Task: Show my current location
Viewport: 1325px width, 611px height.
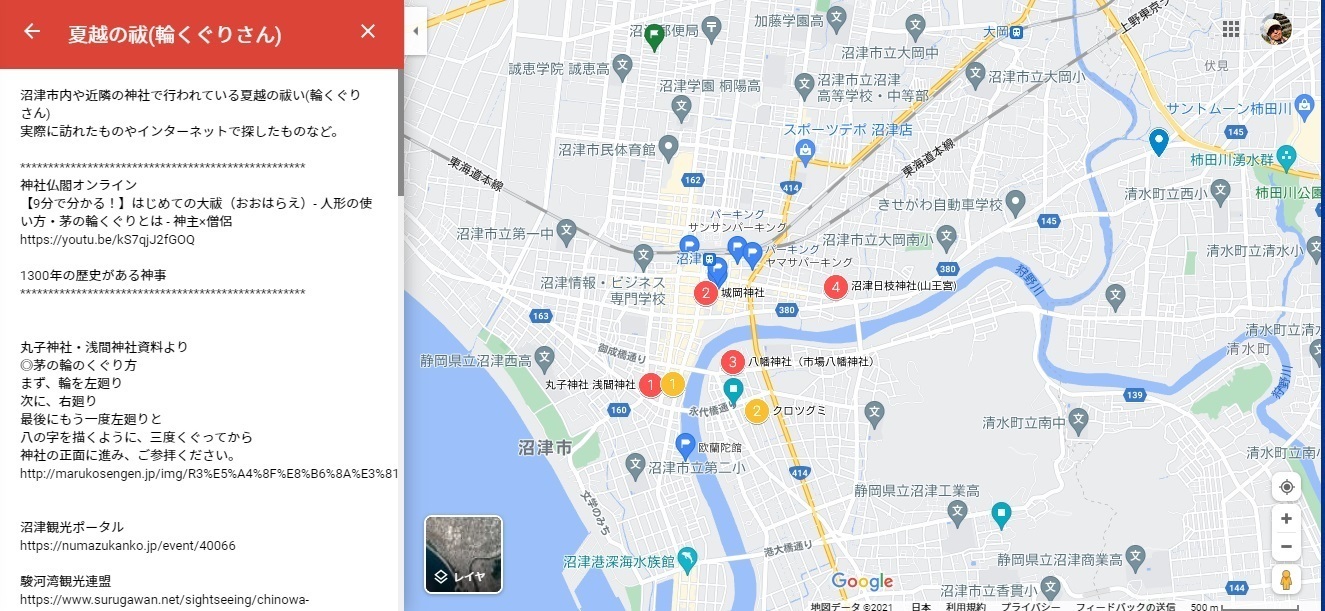Action: [1286, 487]
